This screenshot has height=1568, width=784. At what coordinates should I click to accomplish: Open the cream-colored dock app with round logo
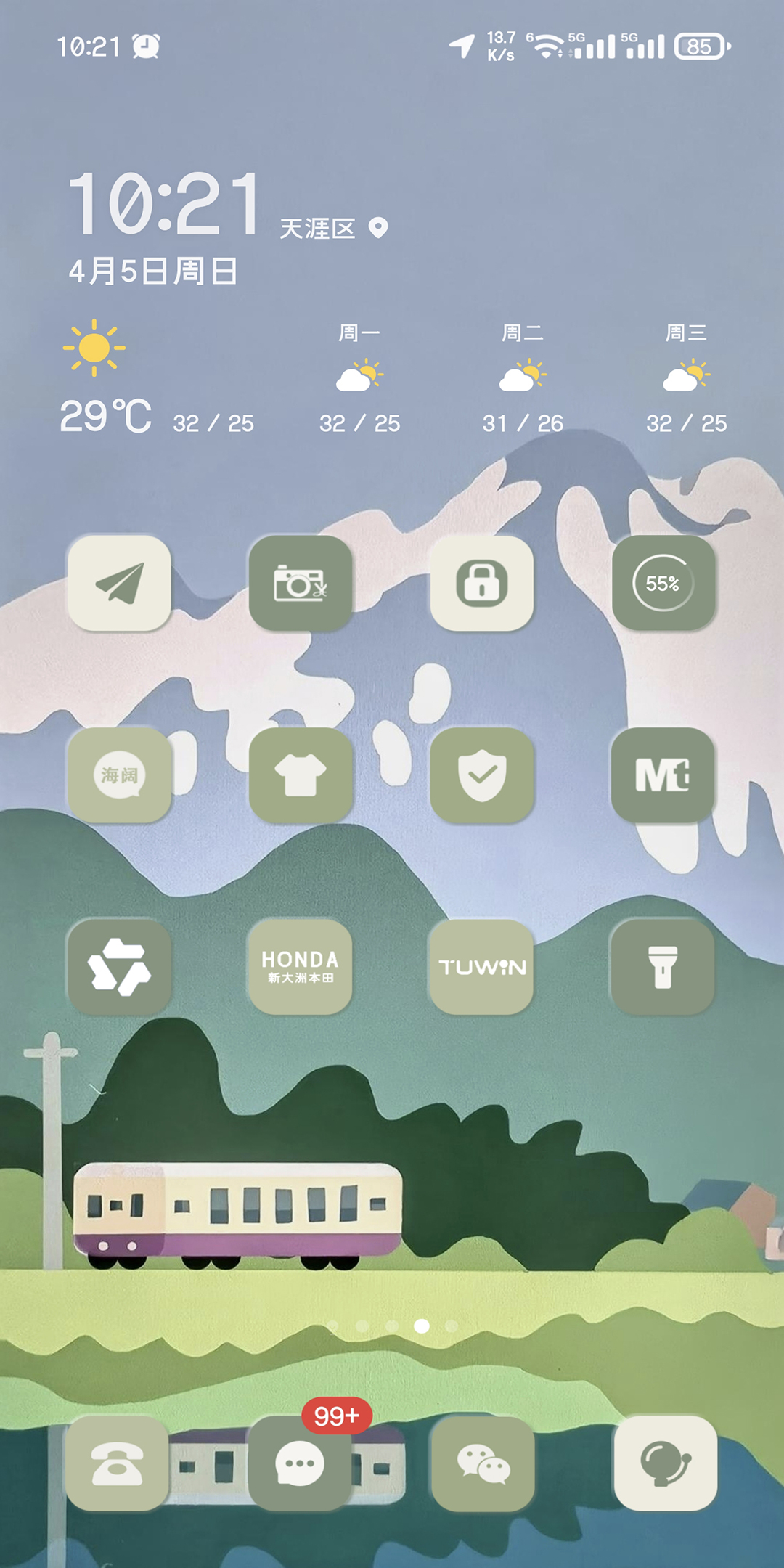665,1463
